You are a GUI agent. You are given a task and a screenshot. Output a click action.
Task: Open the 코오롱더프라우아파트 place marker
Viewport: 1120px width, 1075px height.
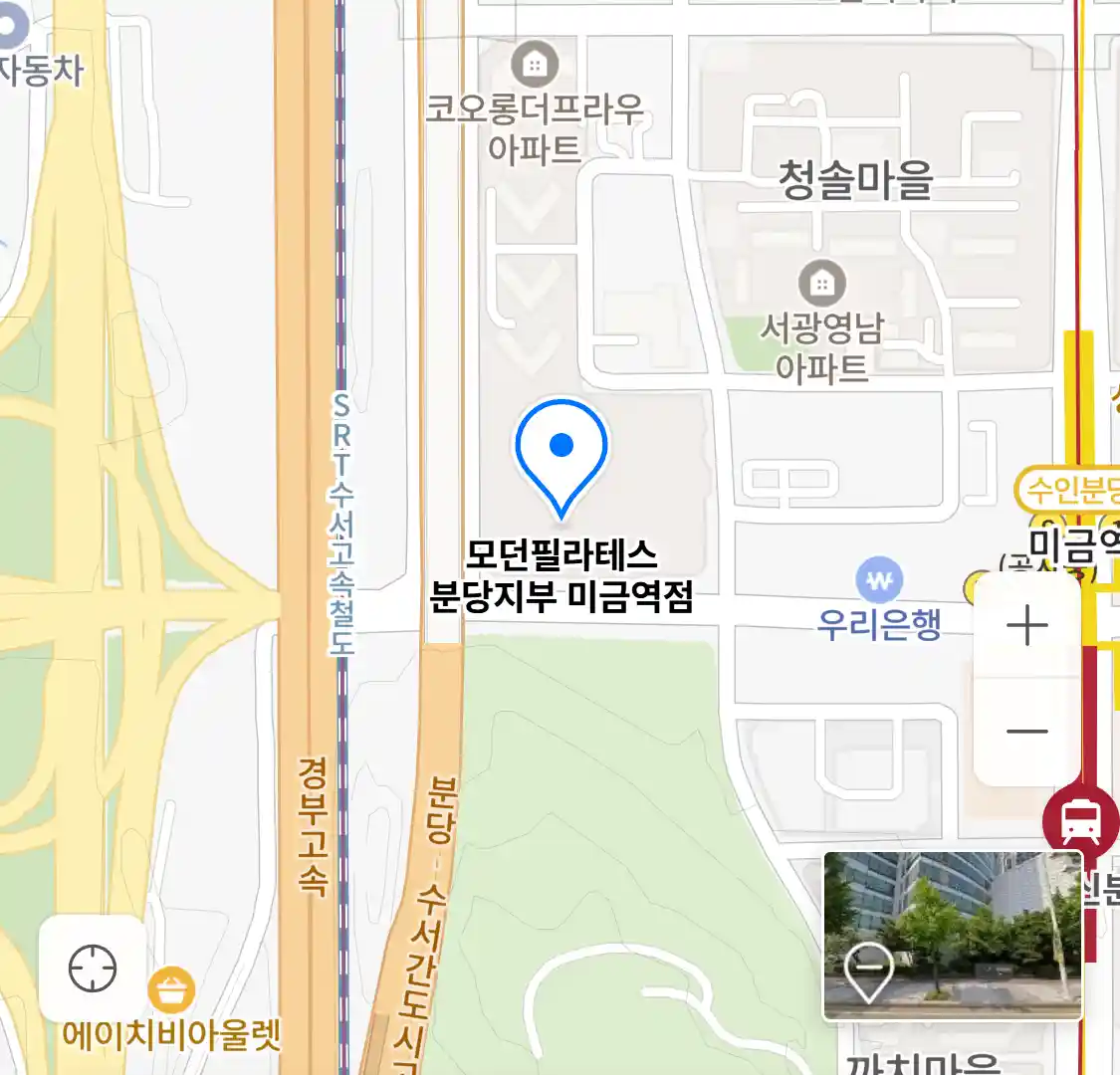click(x=535, y=66)
